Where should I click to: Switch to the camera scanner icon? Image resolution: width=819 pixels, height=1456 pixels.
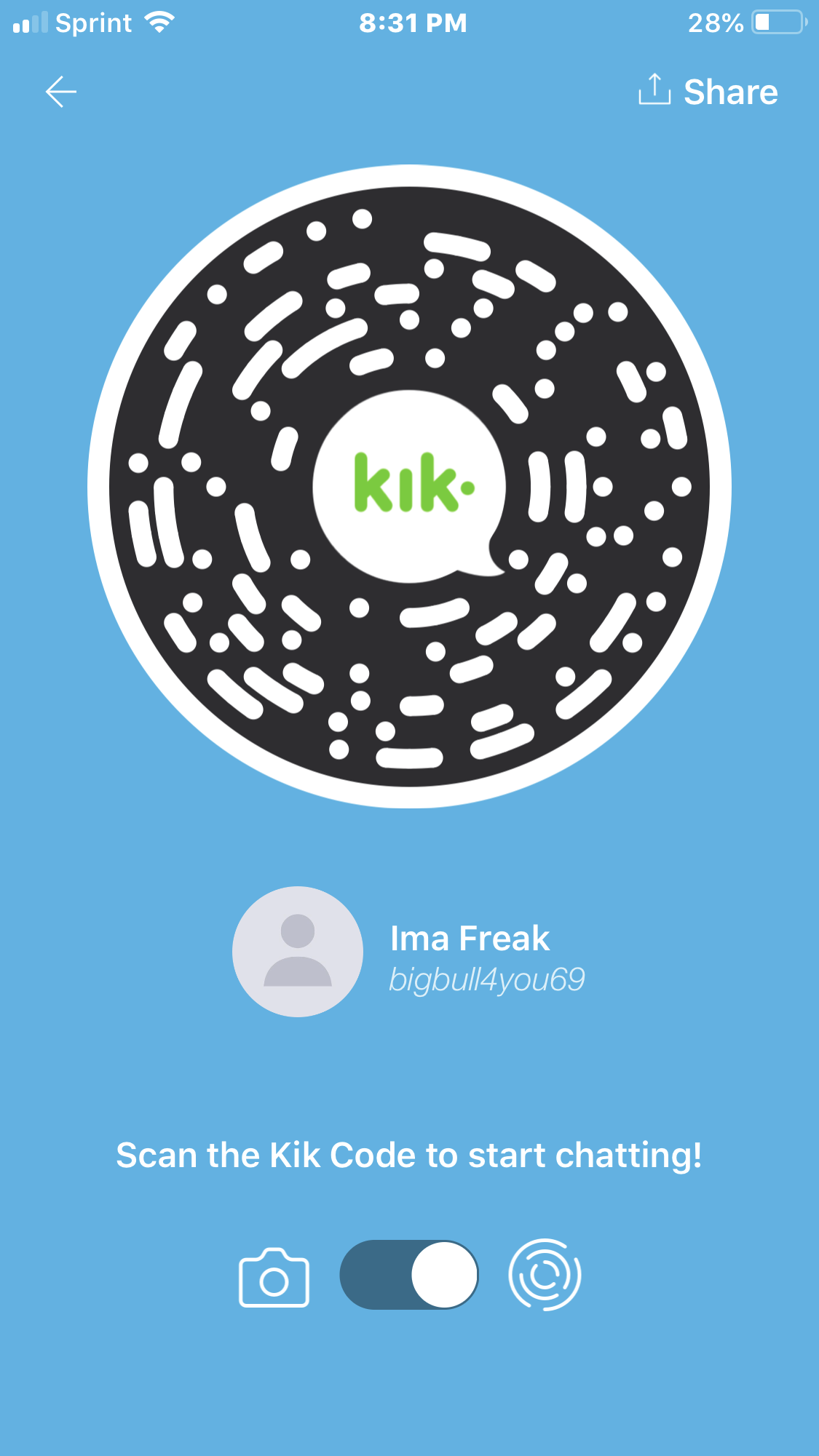click(274, 1278)
